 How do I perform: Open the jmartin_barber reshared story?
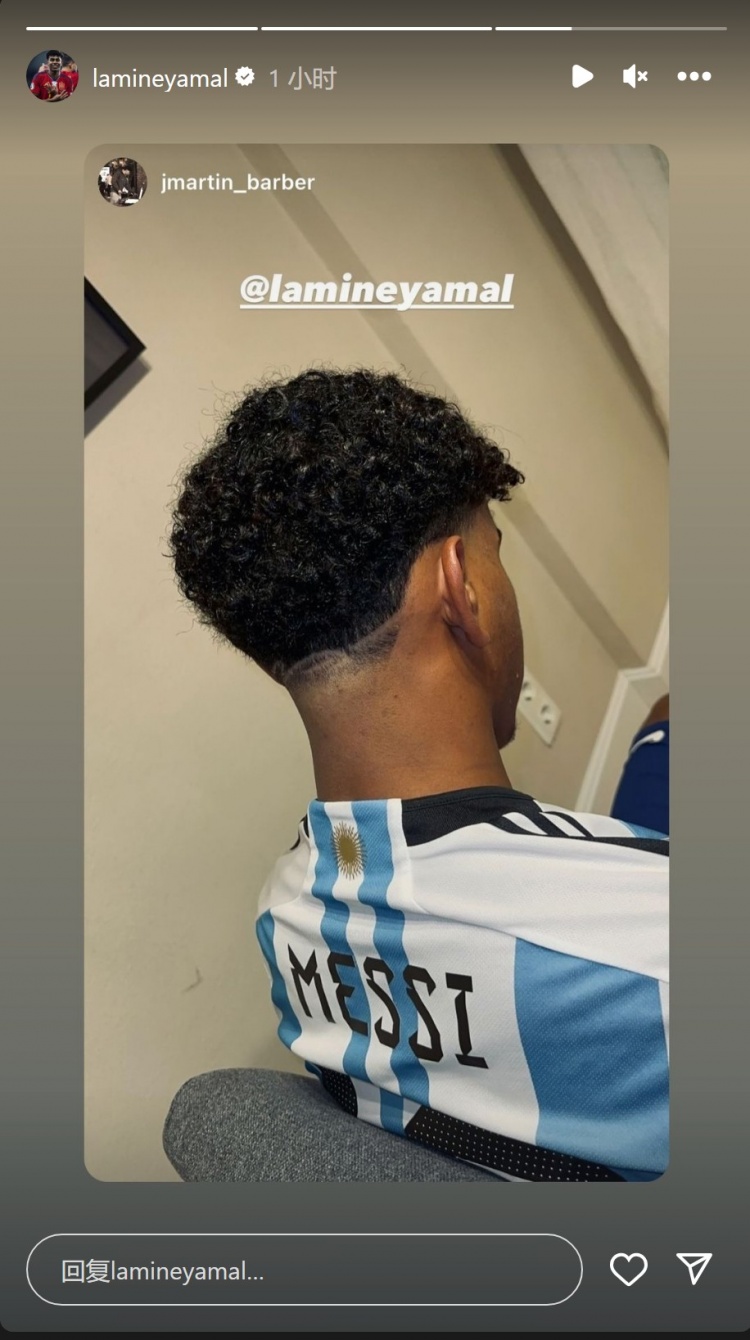(x=237, y=182)
